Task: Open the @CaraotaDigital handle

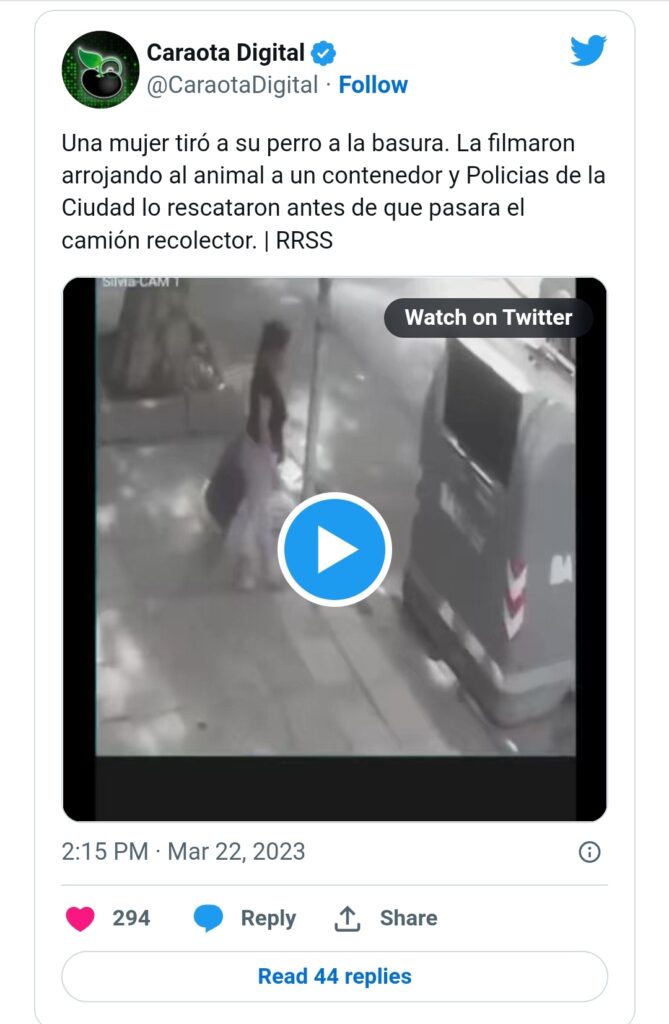Action: click(x=232, y=85)
